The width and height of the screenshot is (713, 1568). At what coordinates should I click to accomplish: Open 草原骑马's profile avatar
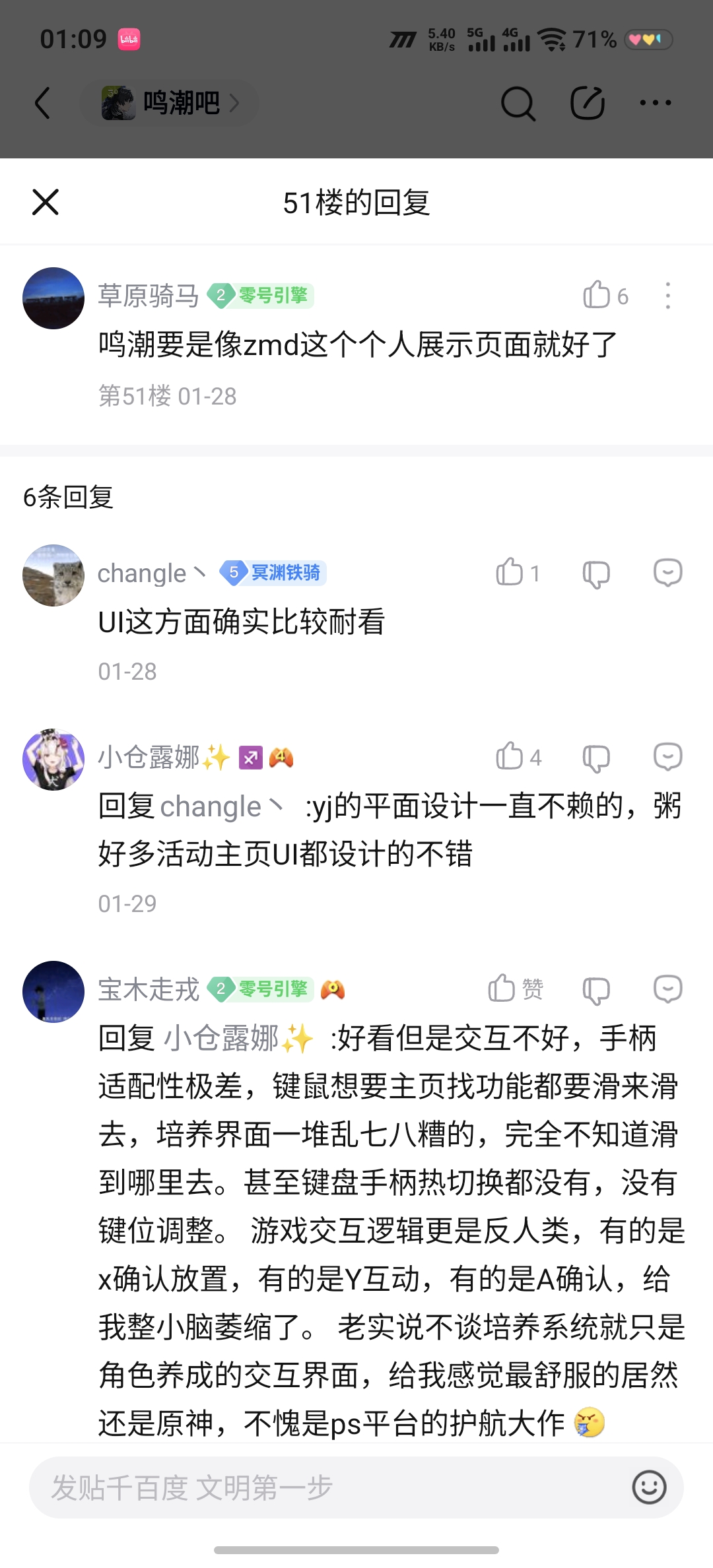pyautogui.click(x=53, y=298)
